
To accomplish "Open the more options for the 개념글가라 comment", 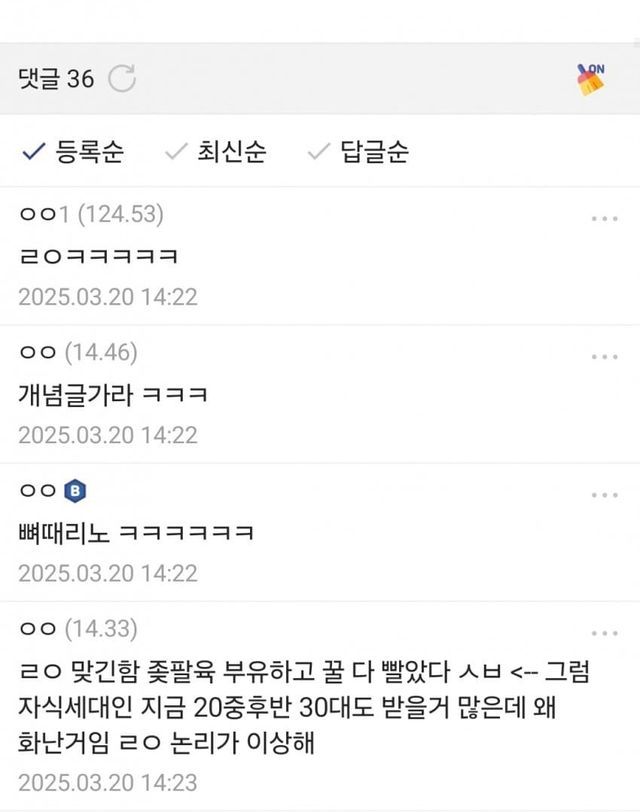I will [604, 357].
